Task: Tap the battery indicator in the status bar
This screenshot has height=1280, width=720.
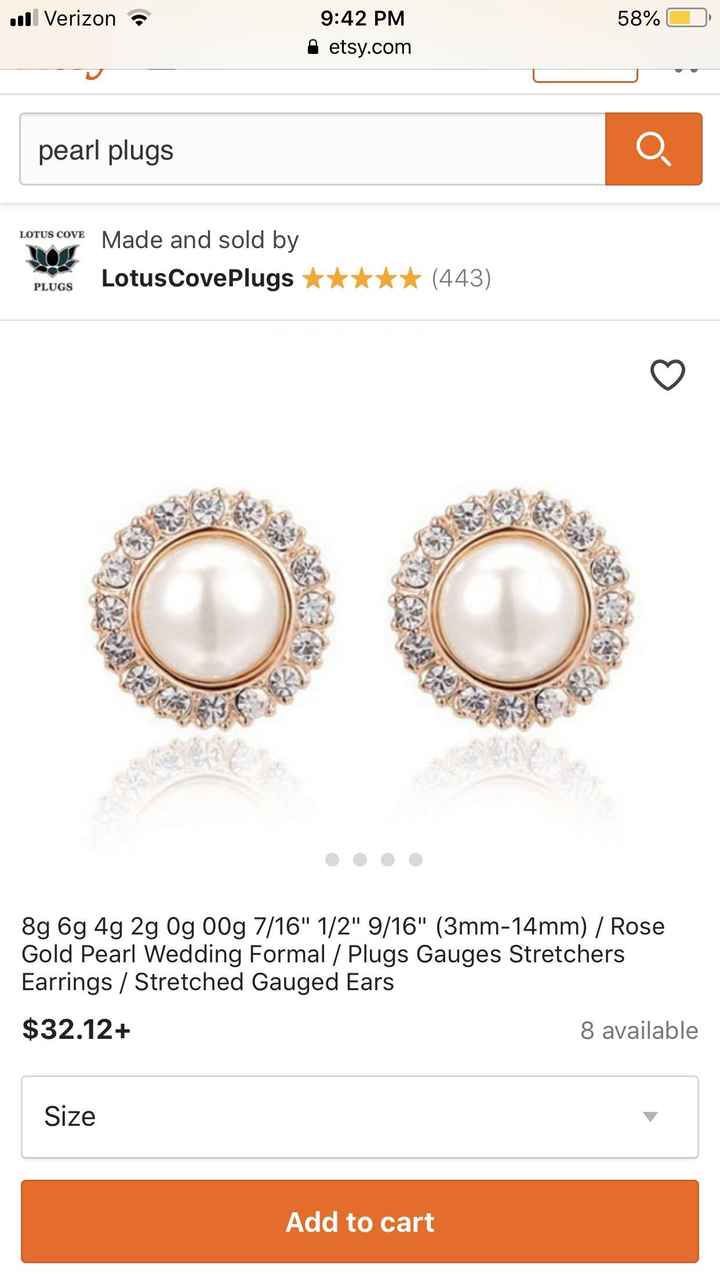Action: tap(681, 17)
